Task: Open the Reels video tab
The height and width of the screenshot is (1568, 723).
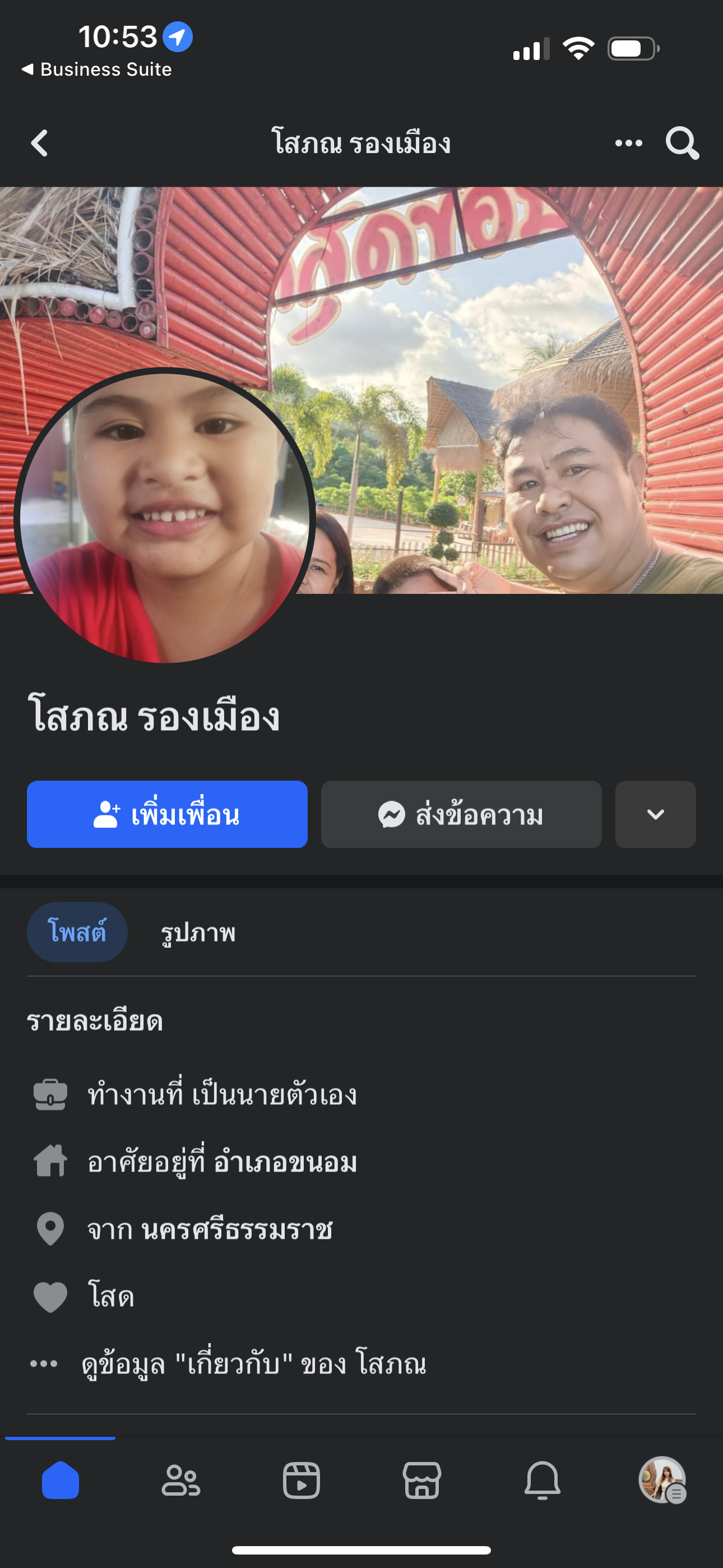Action: click(x=302, y=1481)
